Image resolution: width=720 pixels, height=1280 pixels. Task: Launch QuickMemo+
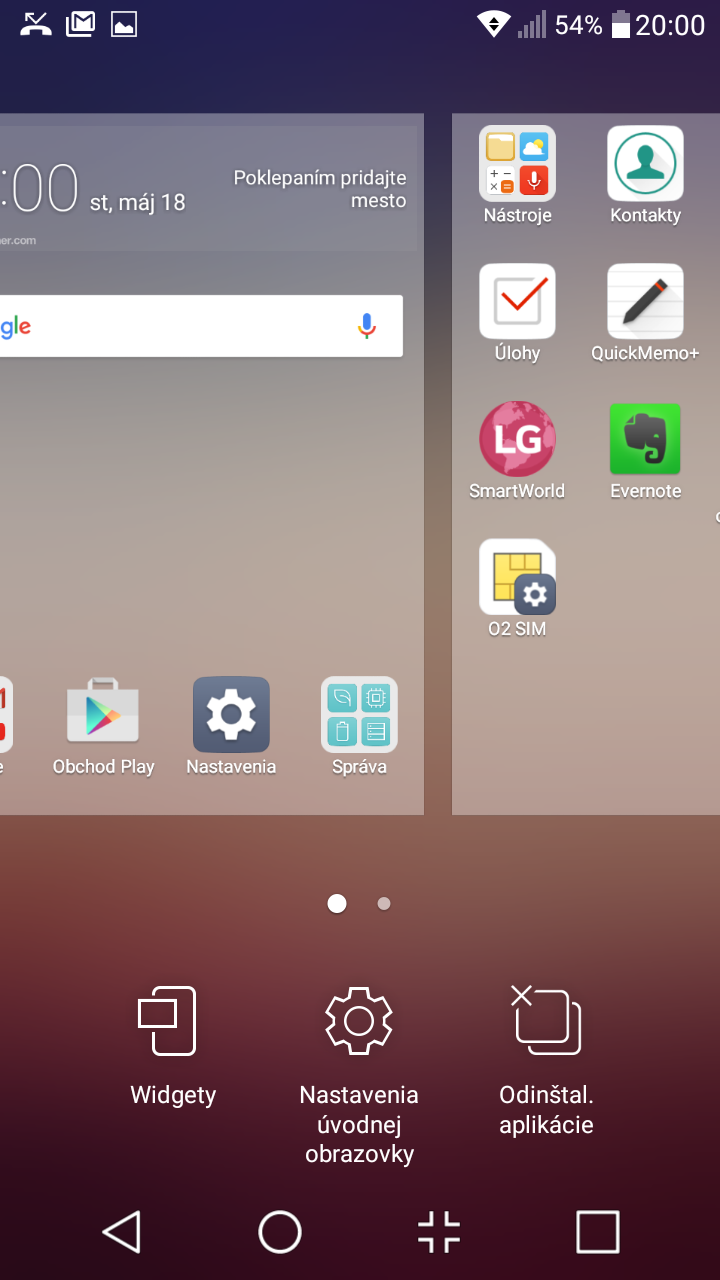(645, 313)
